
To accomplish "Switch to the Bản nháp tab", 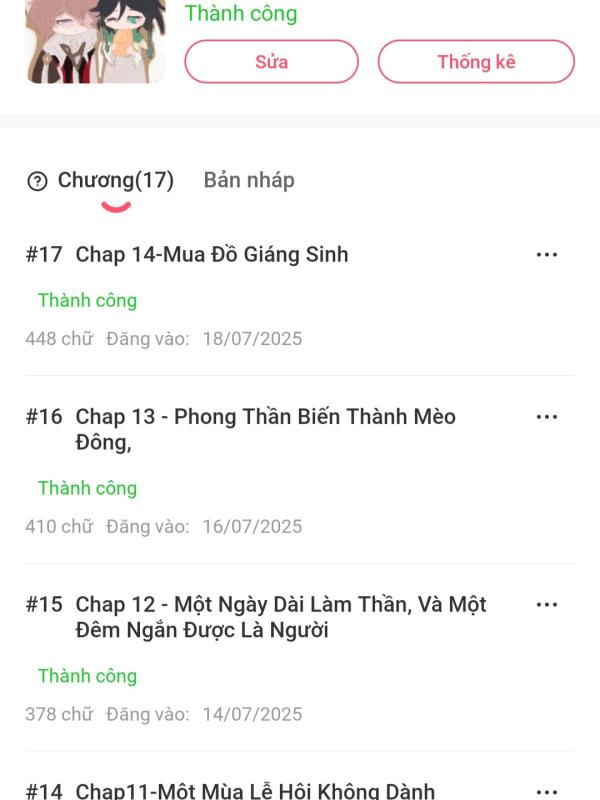I will click(249, 180).
